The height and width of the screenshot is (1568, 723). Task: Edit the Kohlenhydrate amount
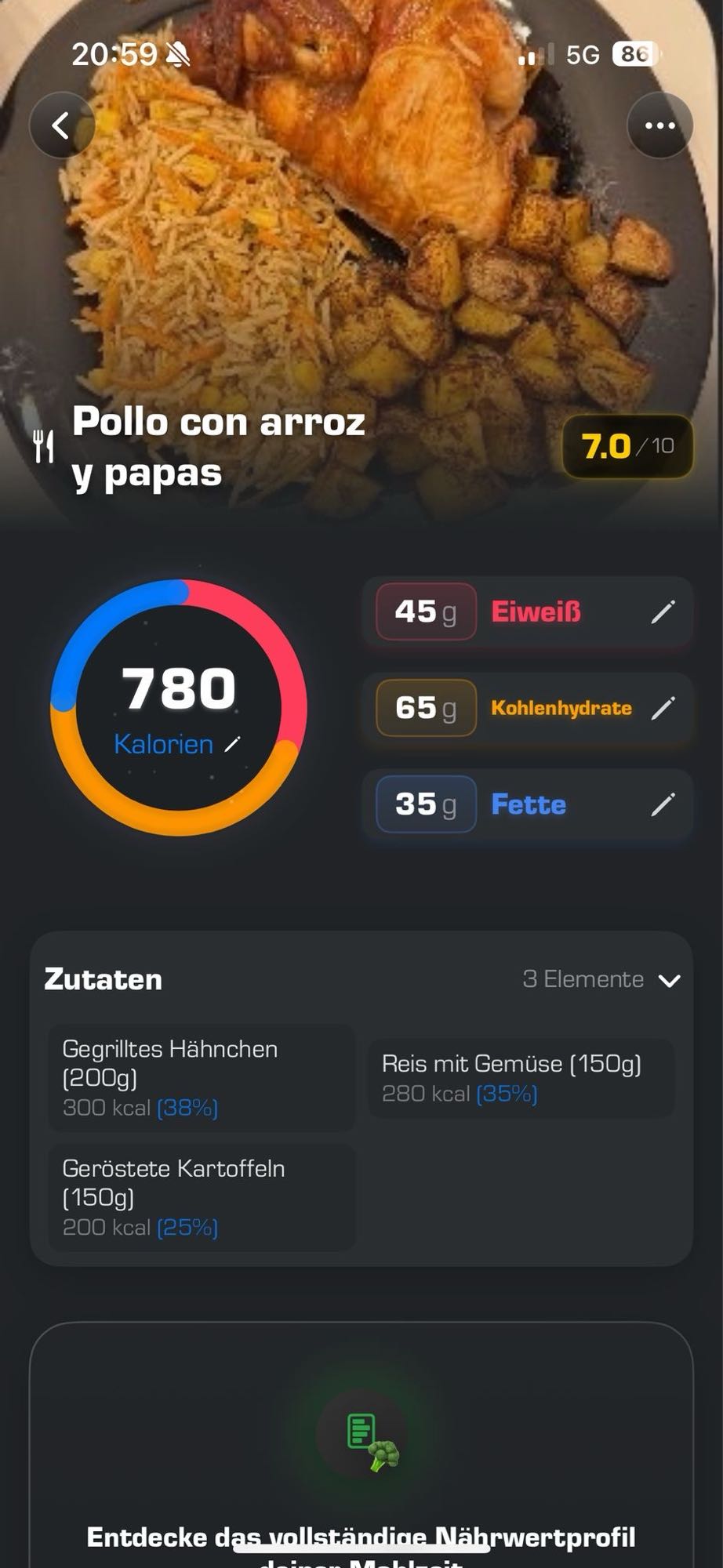coord(663,709)
